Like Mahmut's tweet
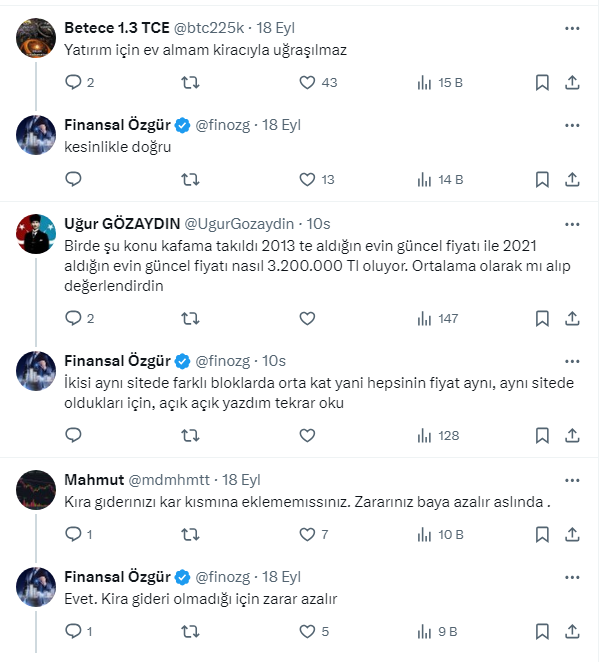The width and height of the screenshot is (608, 662). coord(308,534)
